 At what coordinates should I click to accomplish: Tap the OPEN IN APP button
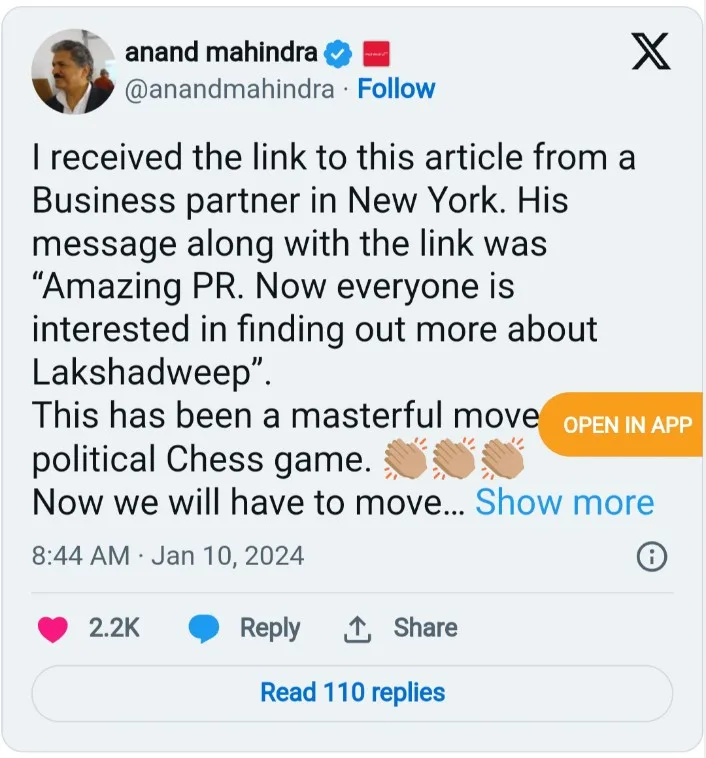pyautogui.click(x=627, y=424)
